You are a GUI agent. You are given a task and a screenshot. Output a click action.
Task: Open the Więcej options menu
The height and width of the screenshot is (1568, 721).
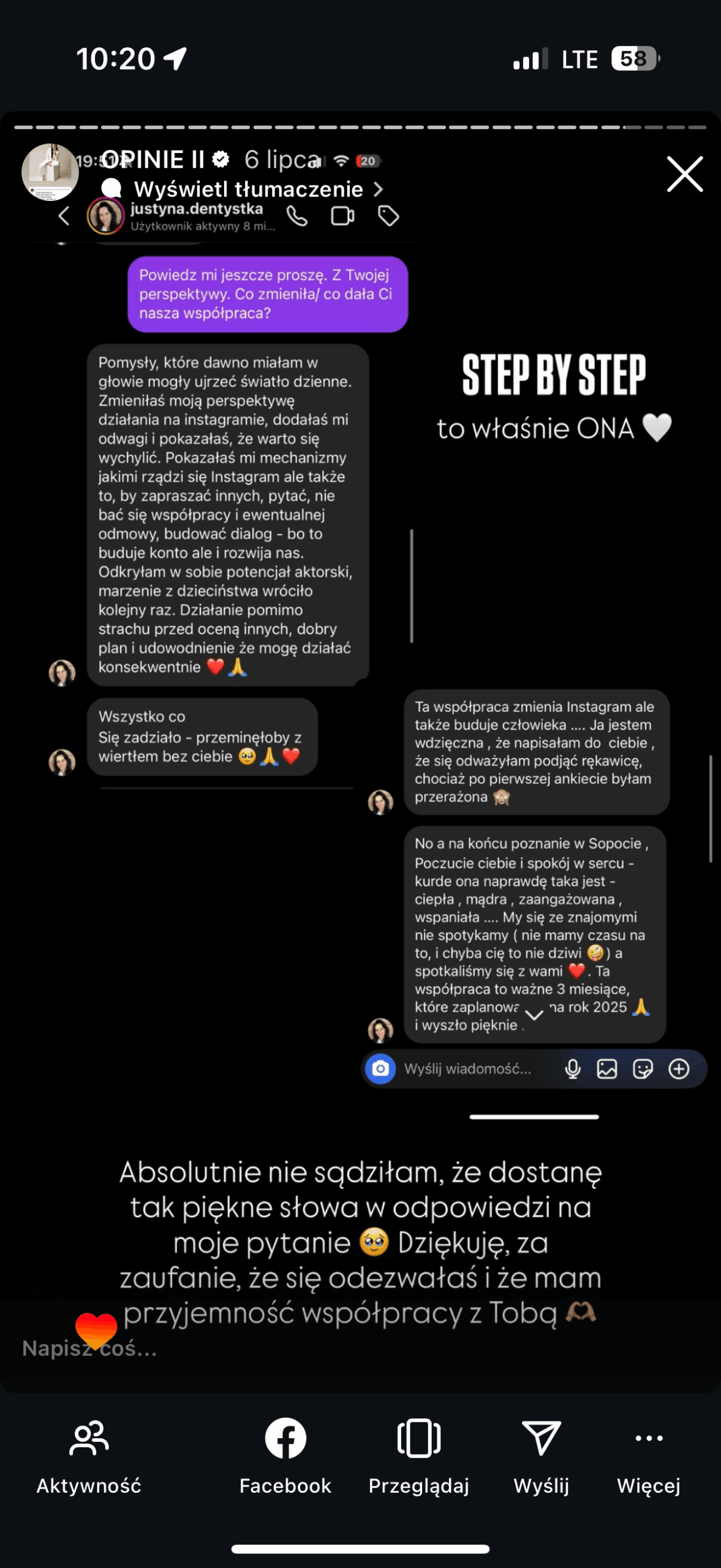pyautogui.click(x=649, y=1456)
